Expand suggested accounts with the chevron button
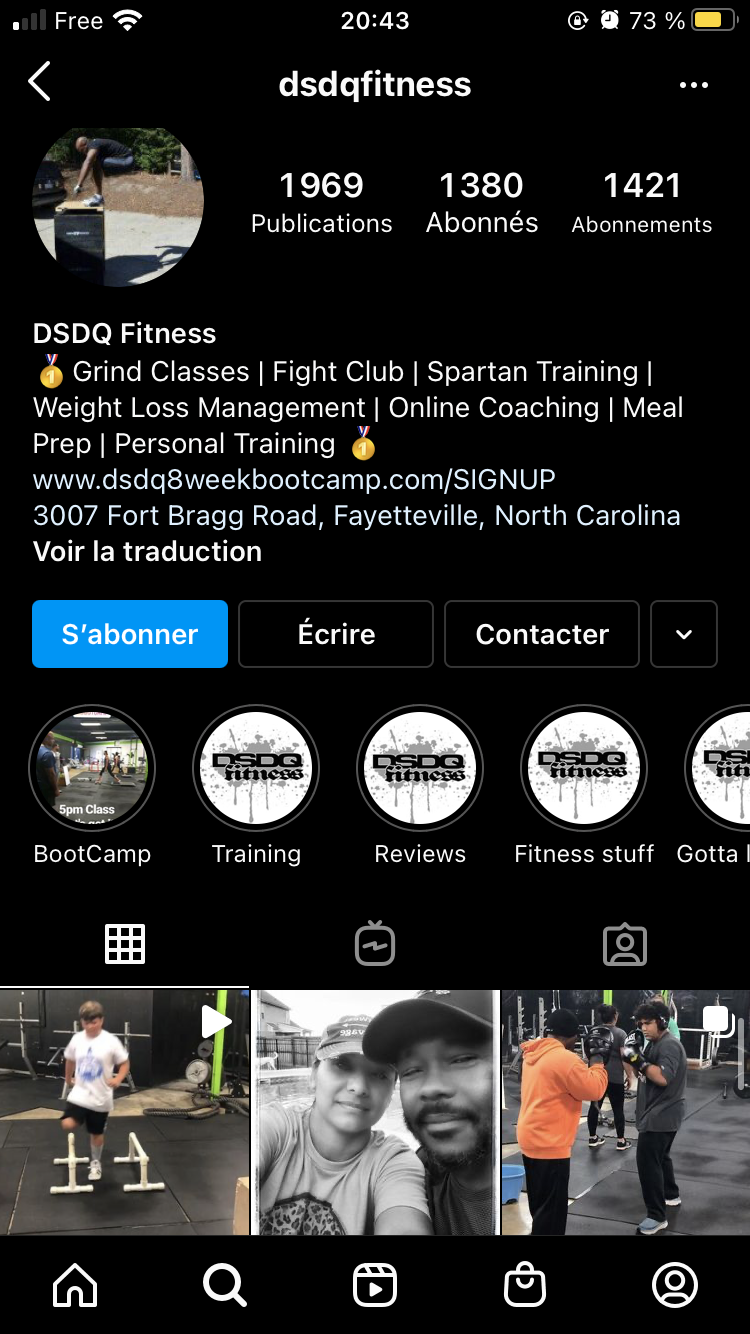 (x=684, y=634)
